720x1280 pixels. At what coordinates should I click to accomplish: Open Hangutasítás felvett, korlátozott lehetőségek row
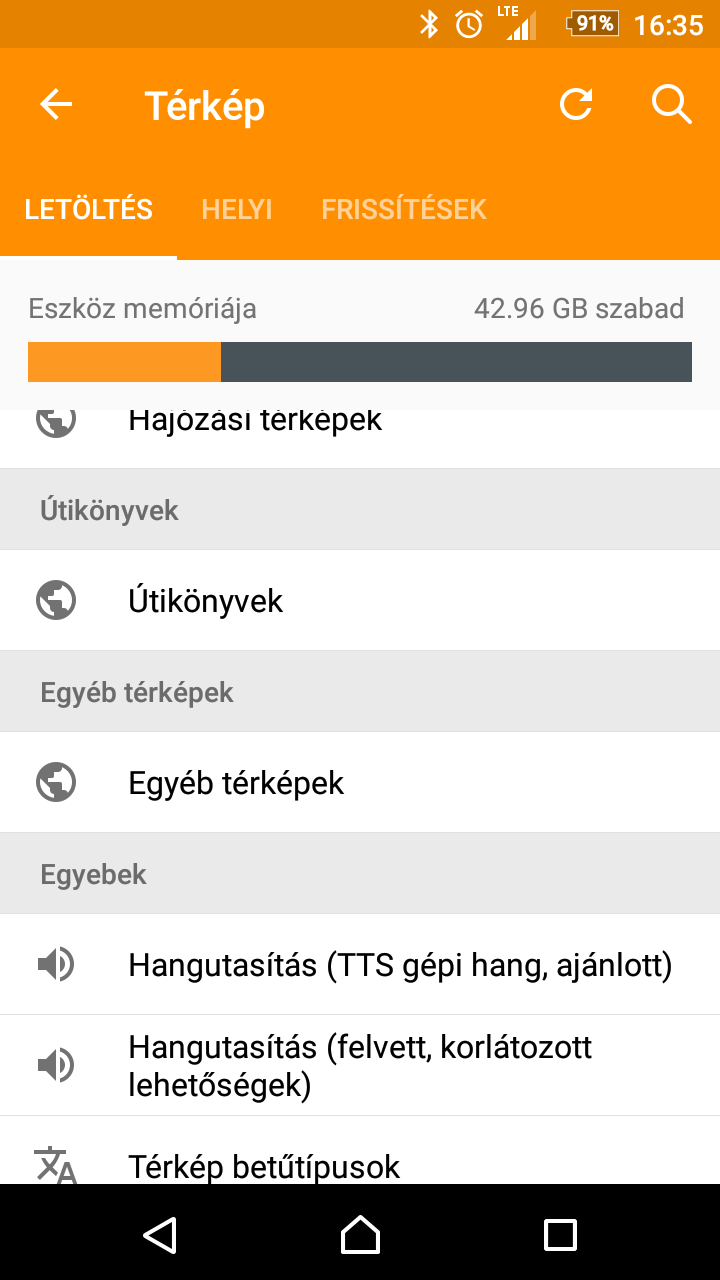tap(360, 1066)
